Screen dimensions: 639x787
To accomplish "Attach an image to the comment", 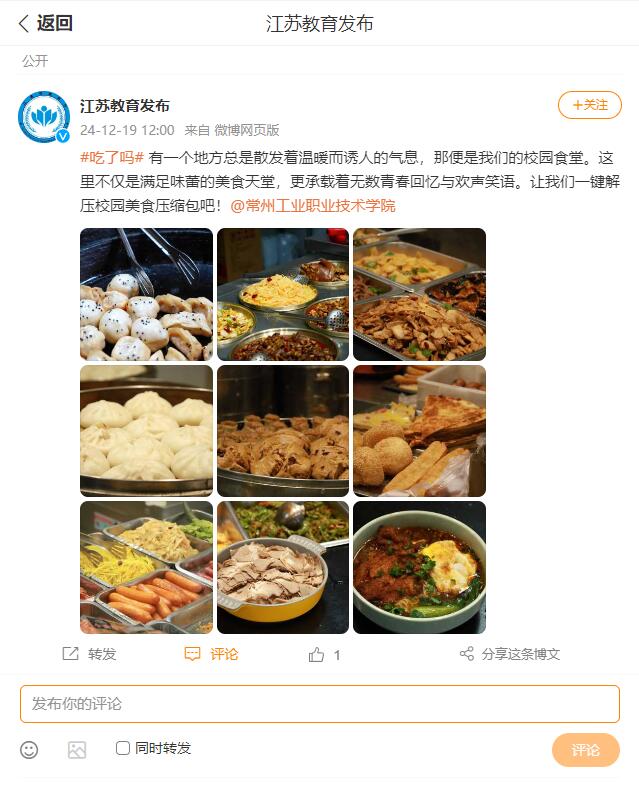I will [x=77, y=750].
